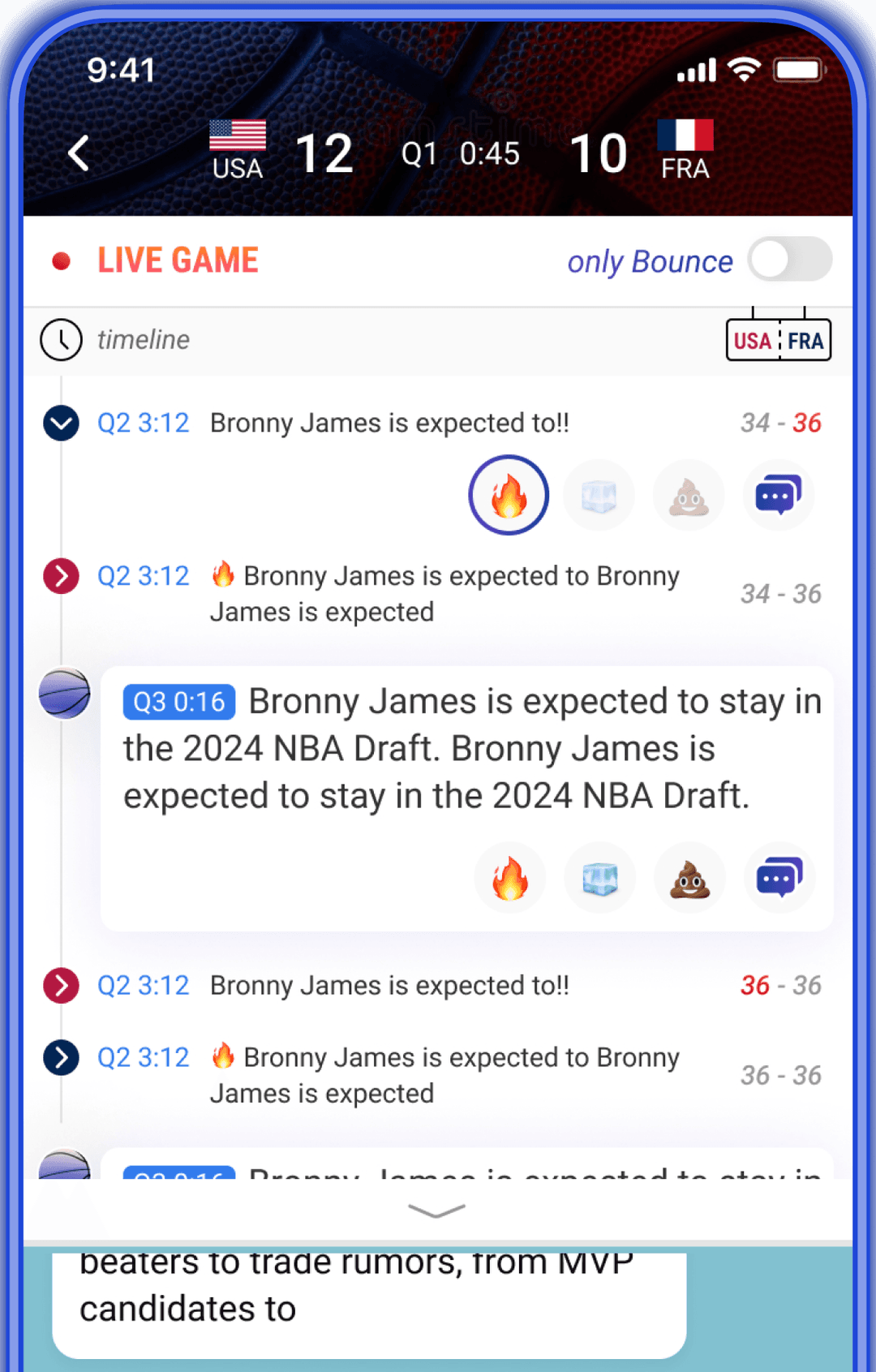The height and width of the screenshot is (1372, 876).
Task: Select the LIVE GAME tab
Action: [177, 260]
